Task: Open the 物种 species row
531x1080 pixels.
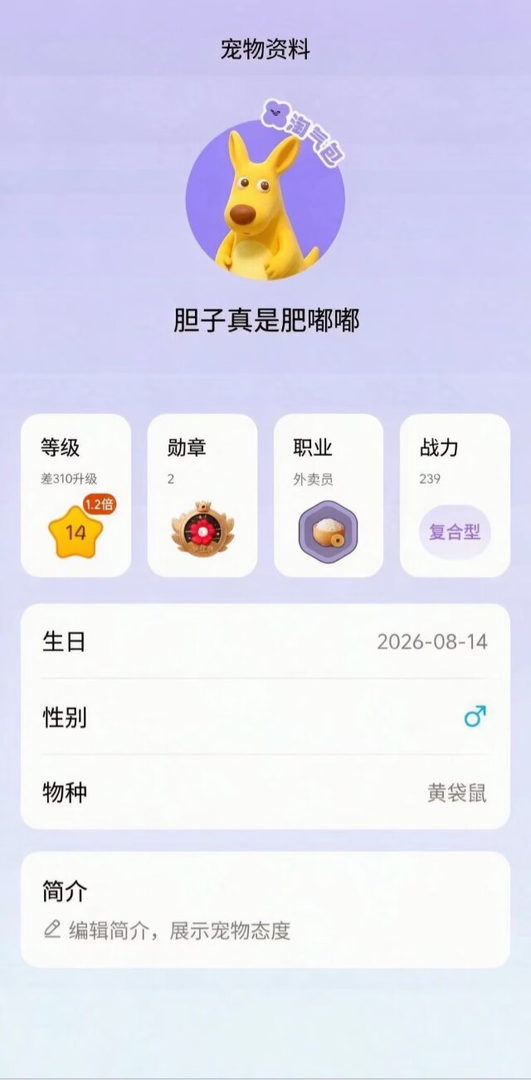Action: click(x=265, y=792)
